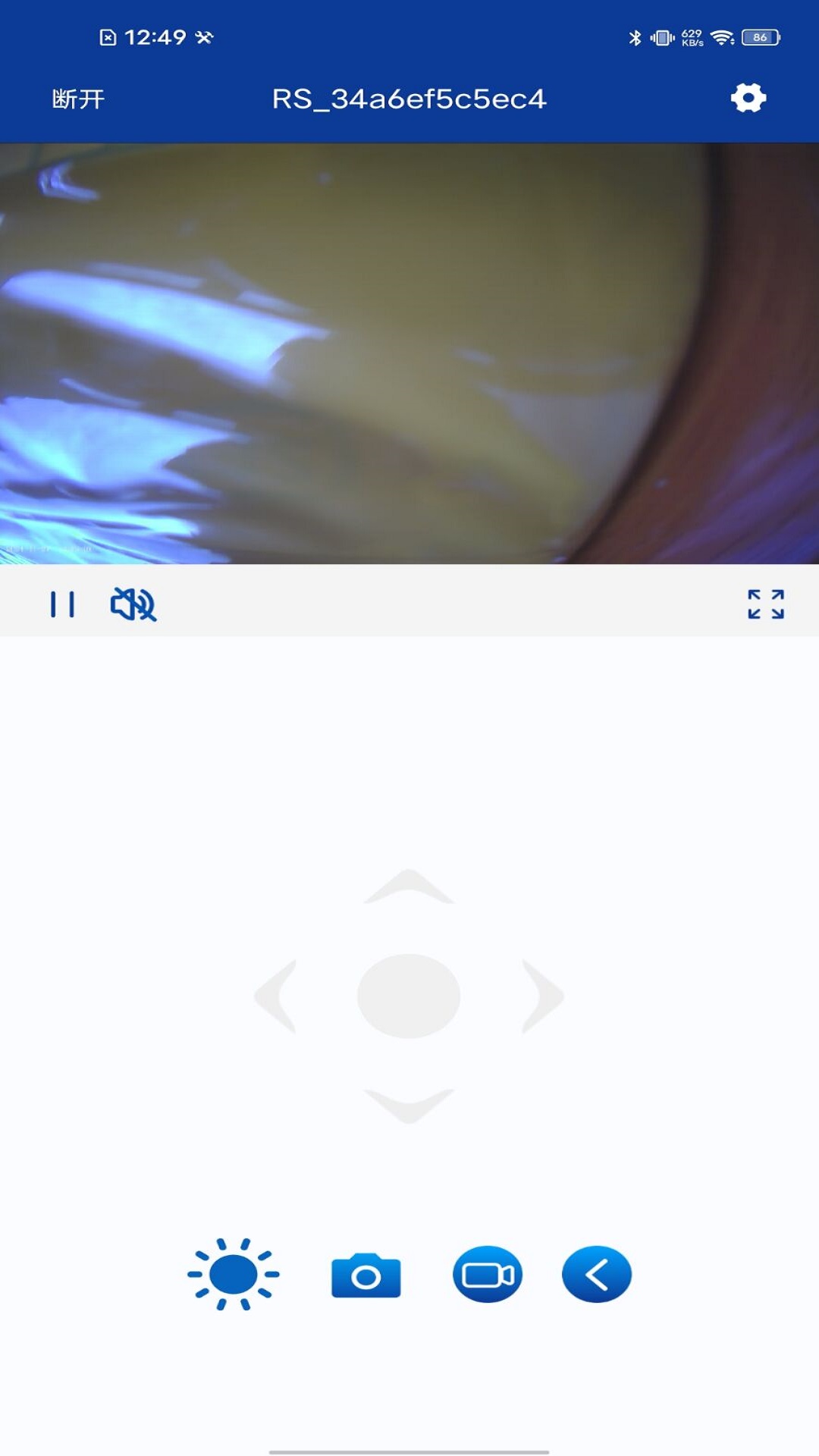Adjust brightness with the sun icon
This screenshot has height=1456, width=819.
[233, 1275]
